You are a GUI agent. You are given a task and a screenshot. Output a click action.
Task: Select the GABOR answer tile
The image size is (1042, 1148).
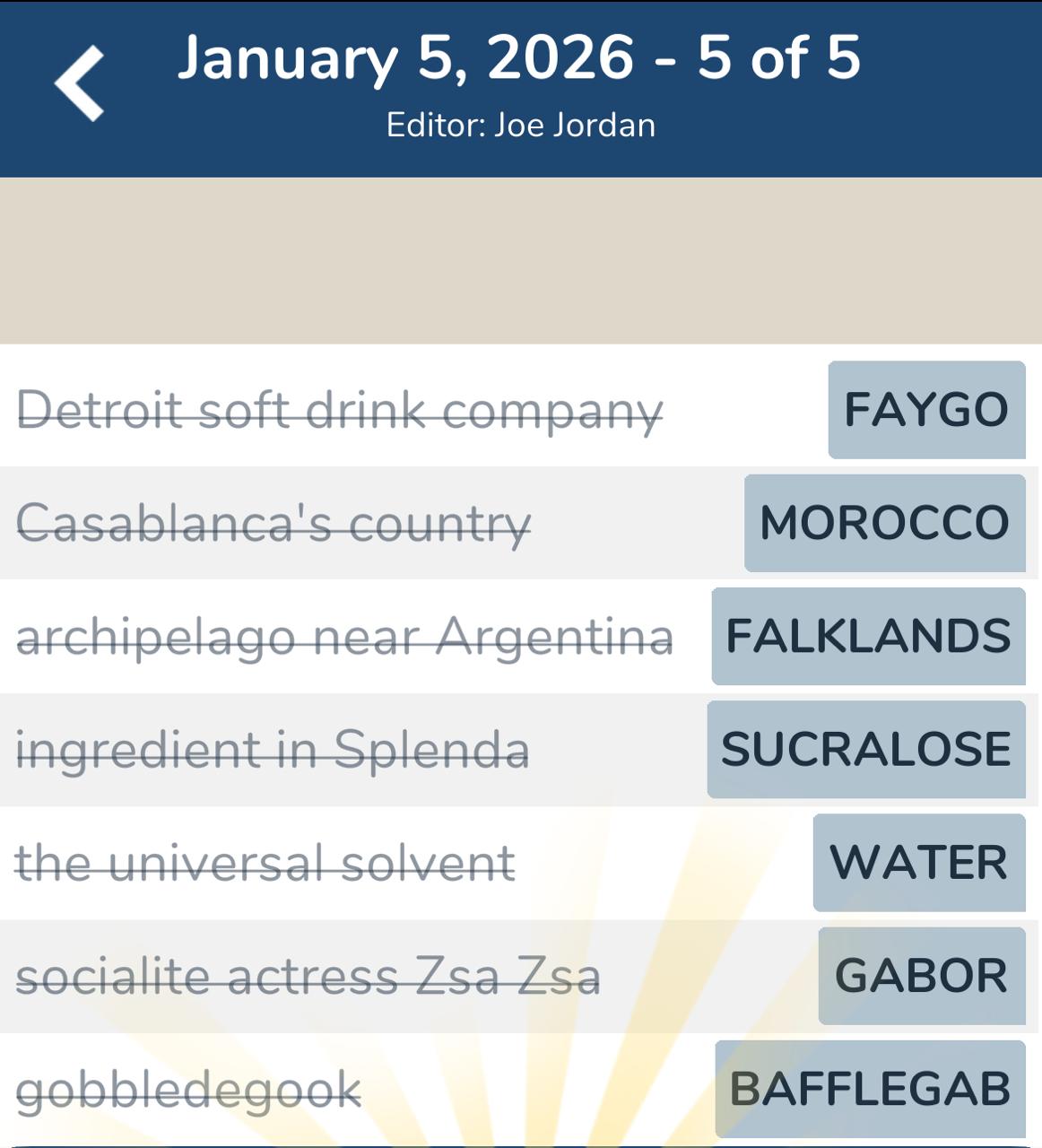click(921, 976)
